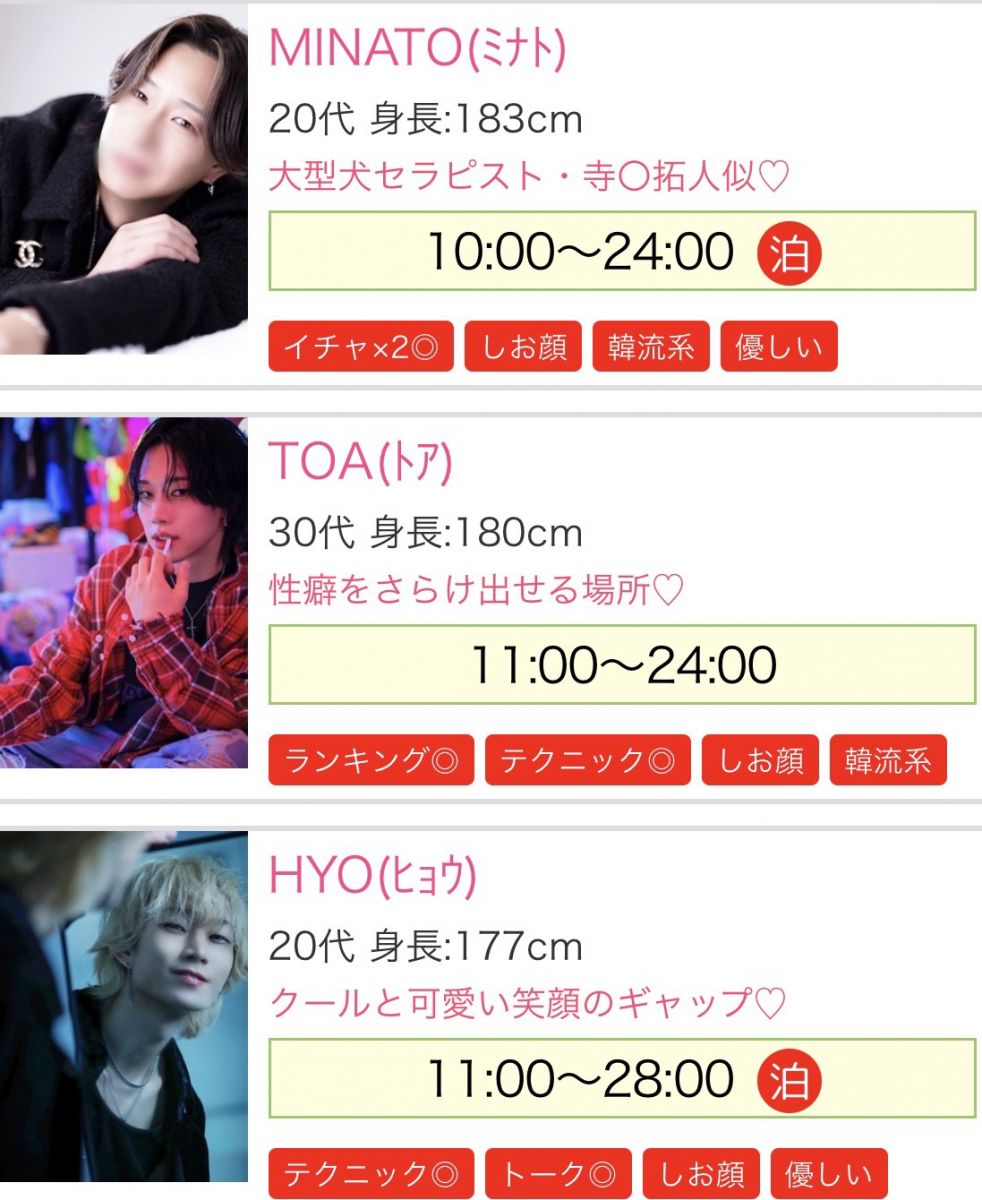
Task: Select the 韓流系 tag under MINATO
Action: [650, 347]
